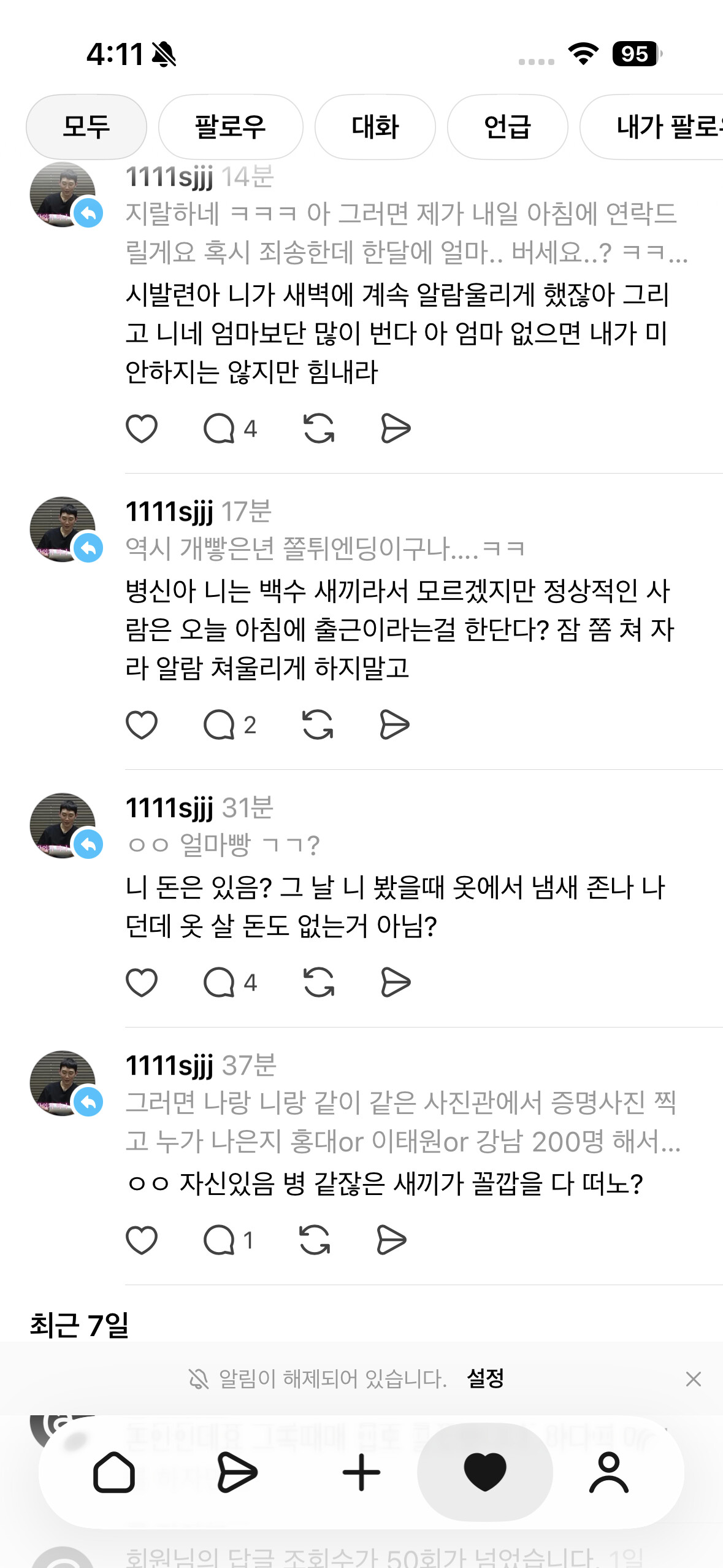Dismiss the notifications-off banner
Image resolution: width=723 pixels, height=1568 pixels.
click(694, 1379)
